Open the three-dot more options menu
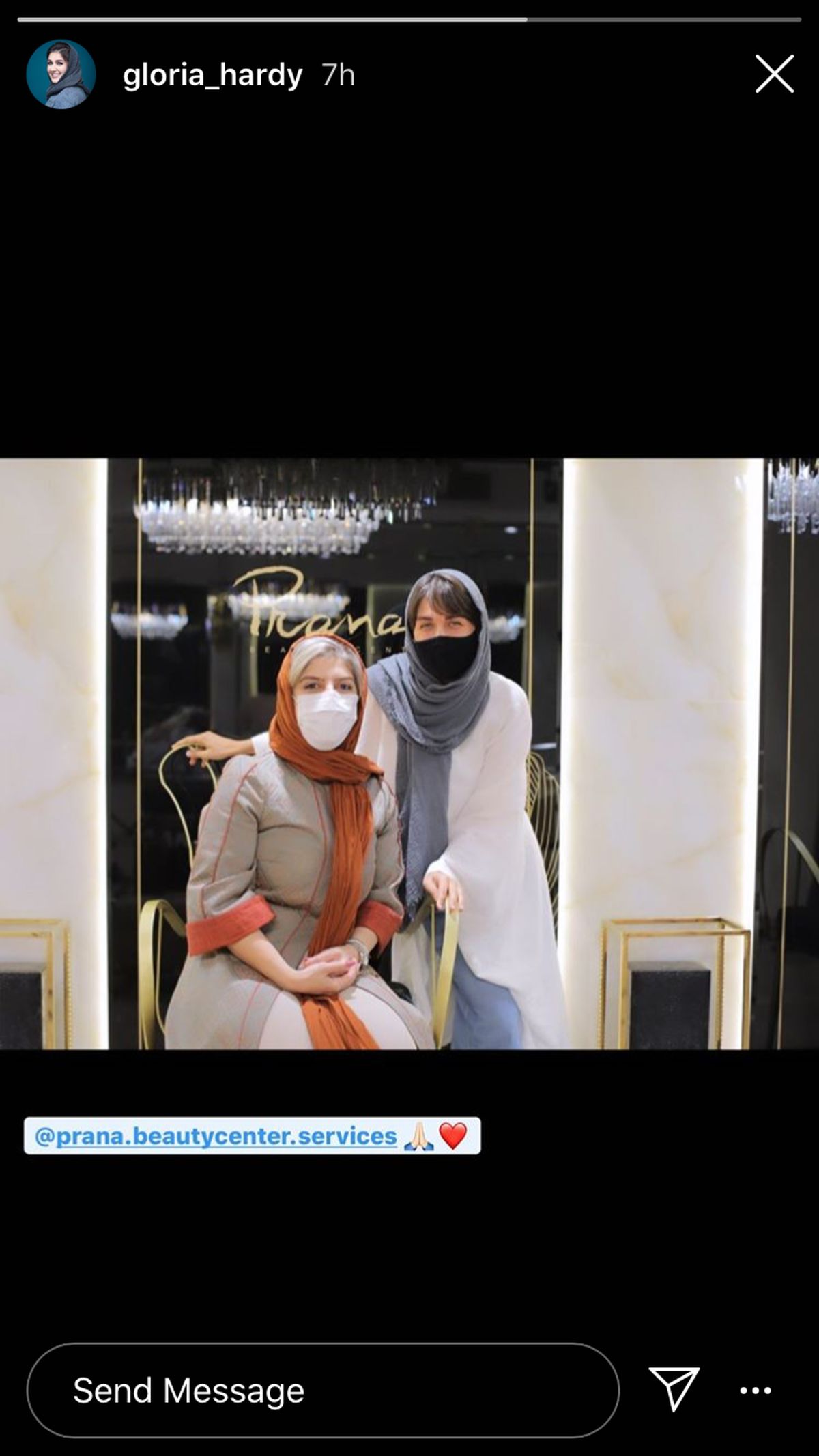Image resolution: width=819 pixels, height=1456 pixels. click(756, 1391)
